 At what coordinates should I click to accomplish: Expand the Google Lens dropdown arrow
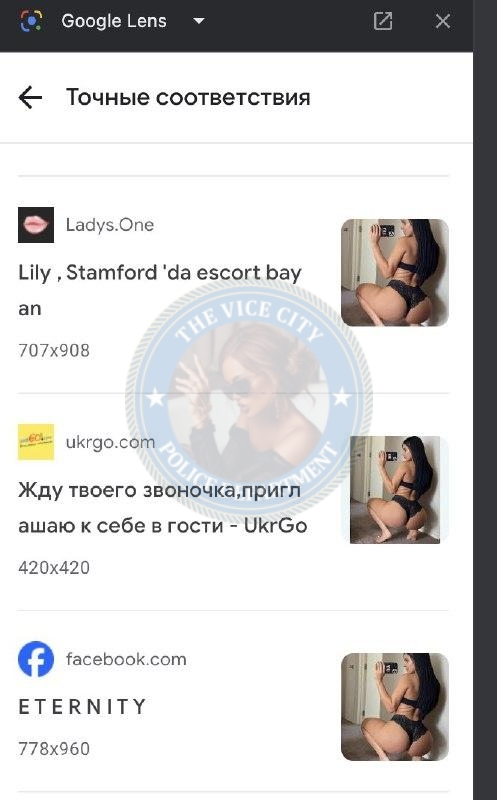tap(199, 21)
